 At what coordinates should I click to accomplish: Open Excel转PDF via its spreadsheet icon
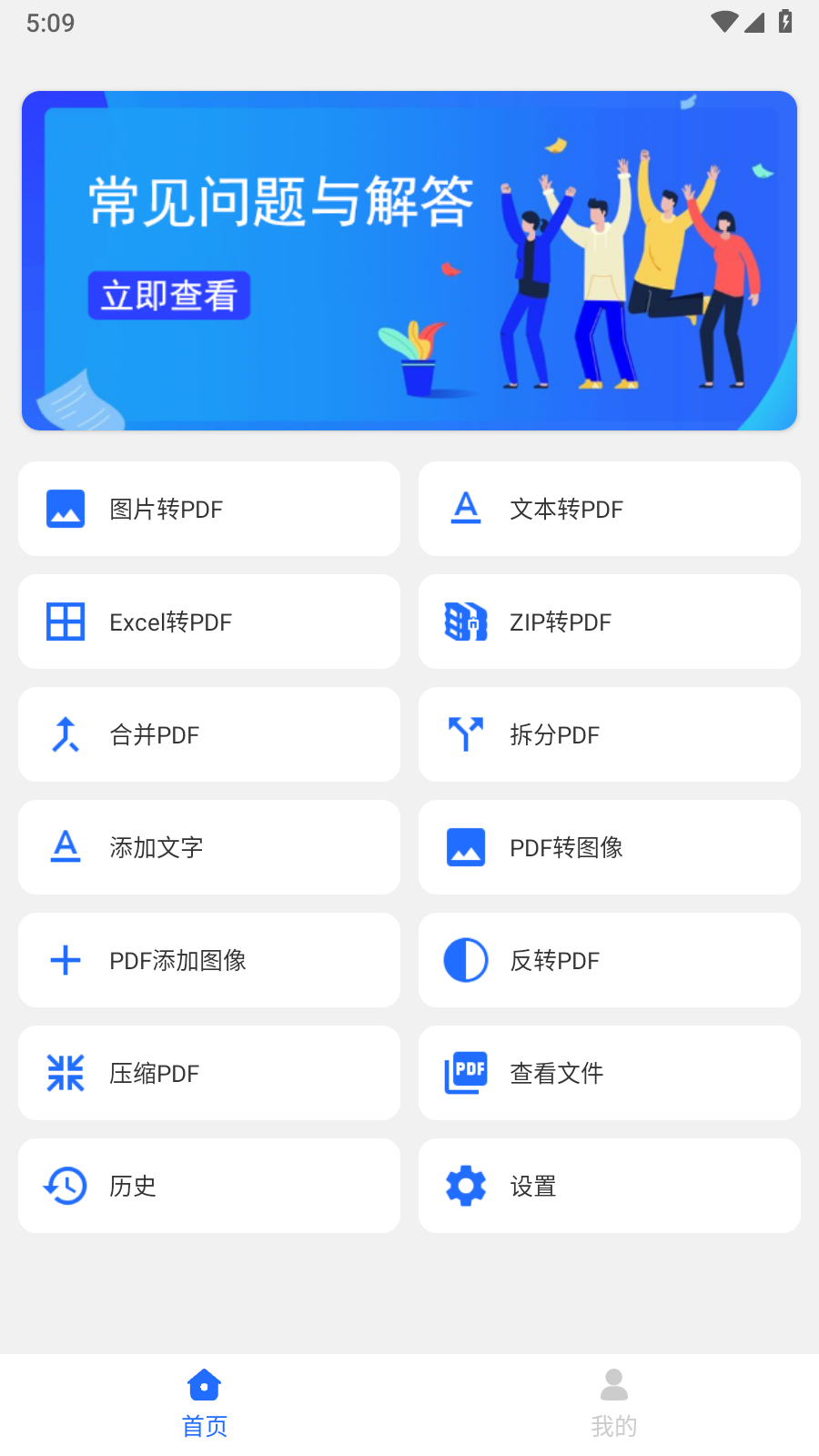click(65, 622)
